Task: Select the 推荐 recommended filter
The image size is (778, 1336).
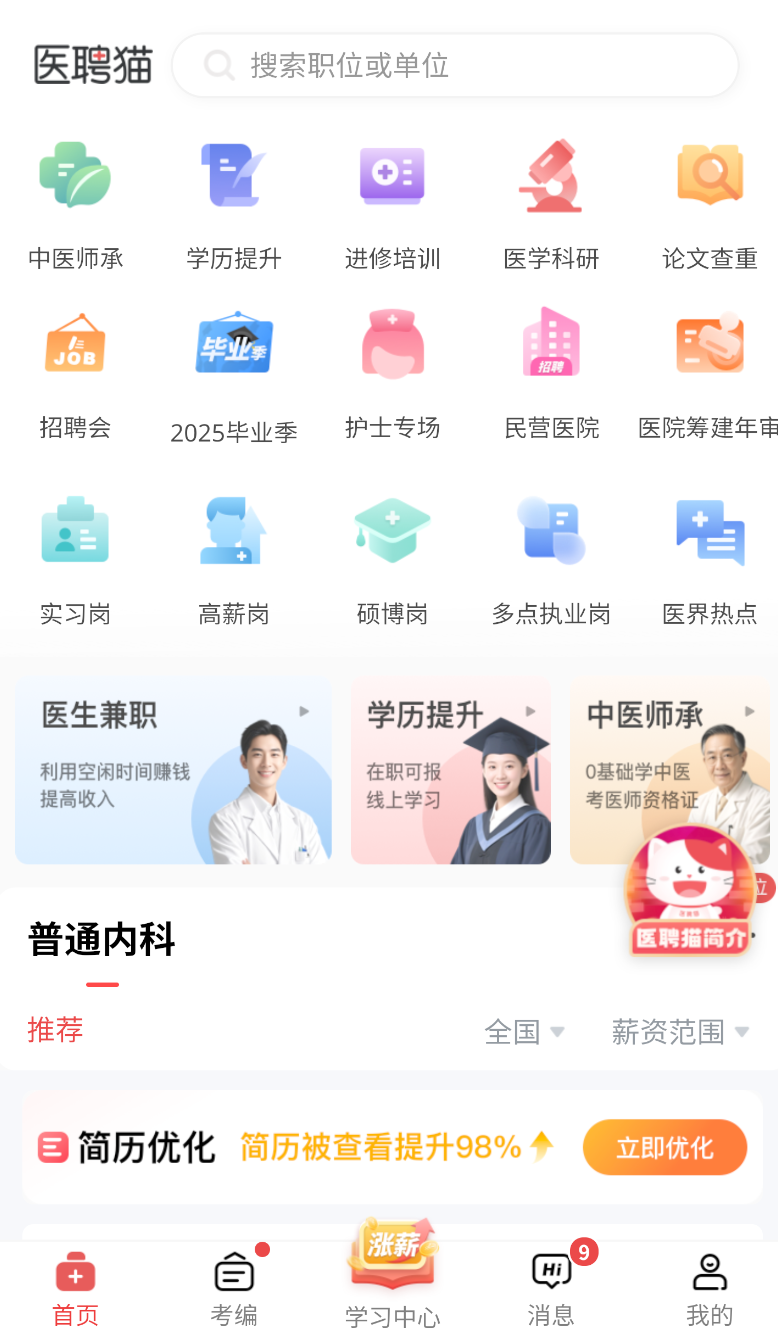Action: (55, 1030)
